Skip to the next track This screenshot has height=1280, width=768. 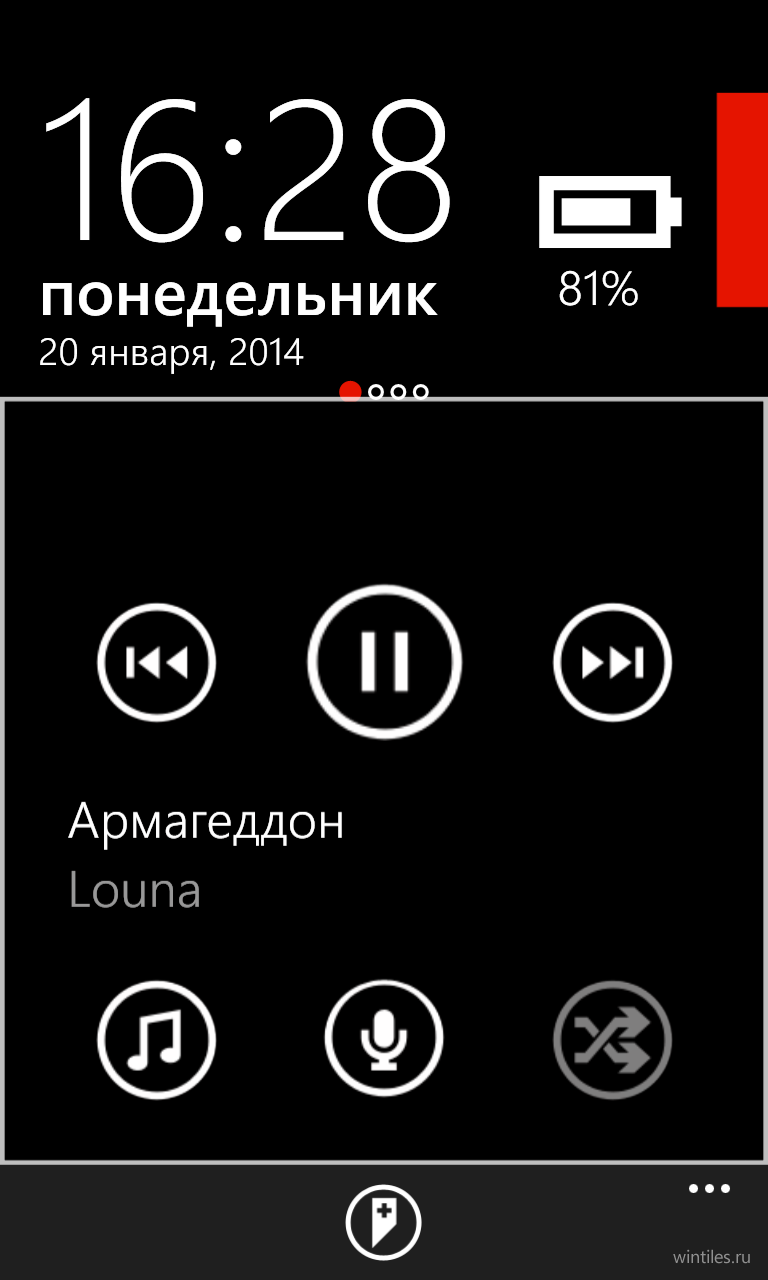pyautogui.click(x=612, y=662)
